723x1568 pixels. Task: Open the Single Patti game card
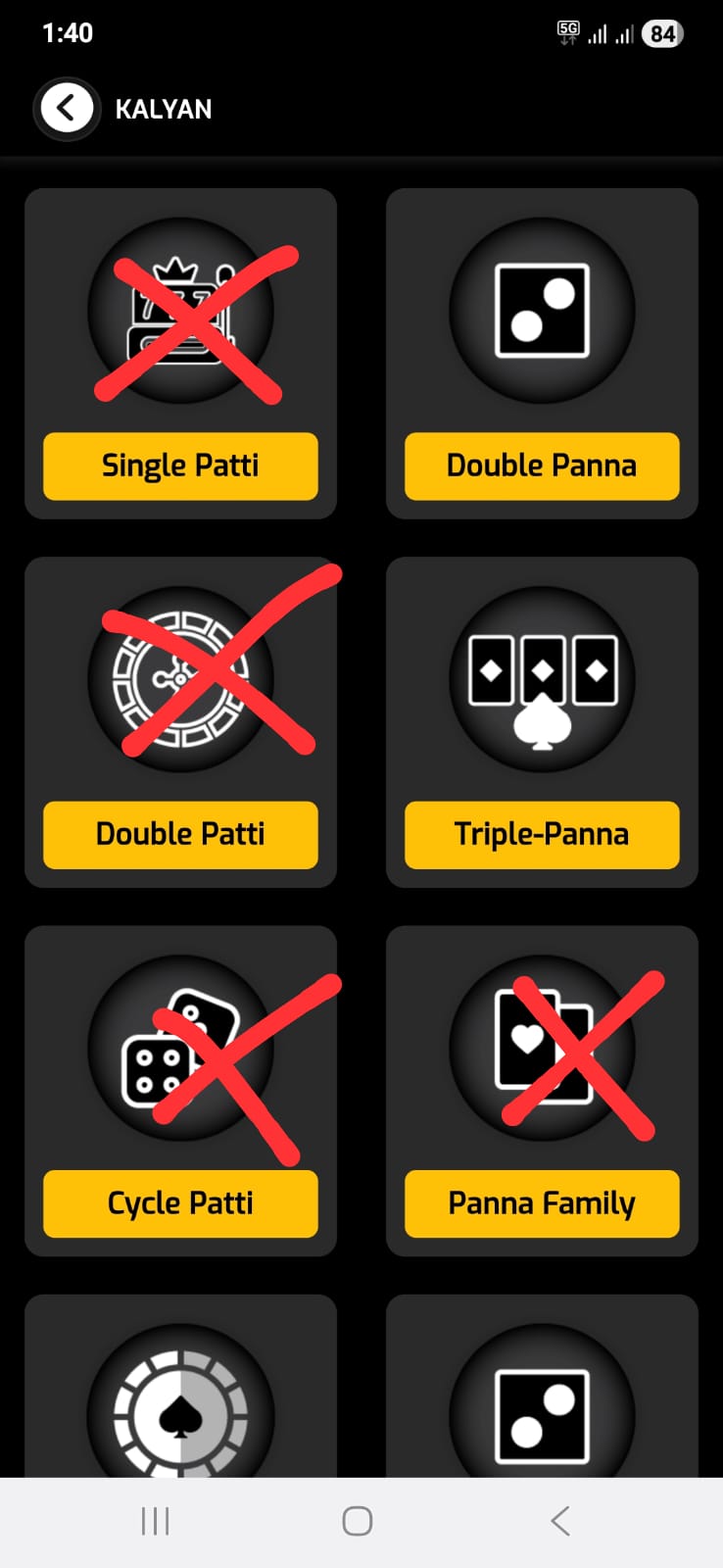pyautogui.click(x=180, y=465)
